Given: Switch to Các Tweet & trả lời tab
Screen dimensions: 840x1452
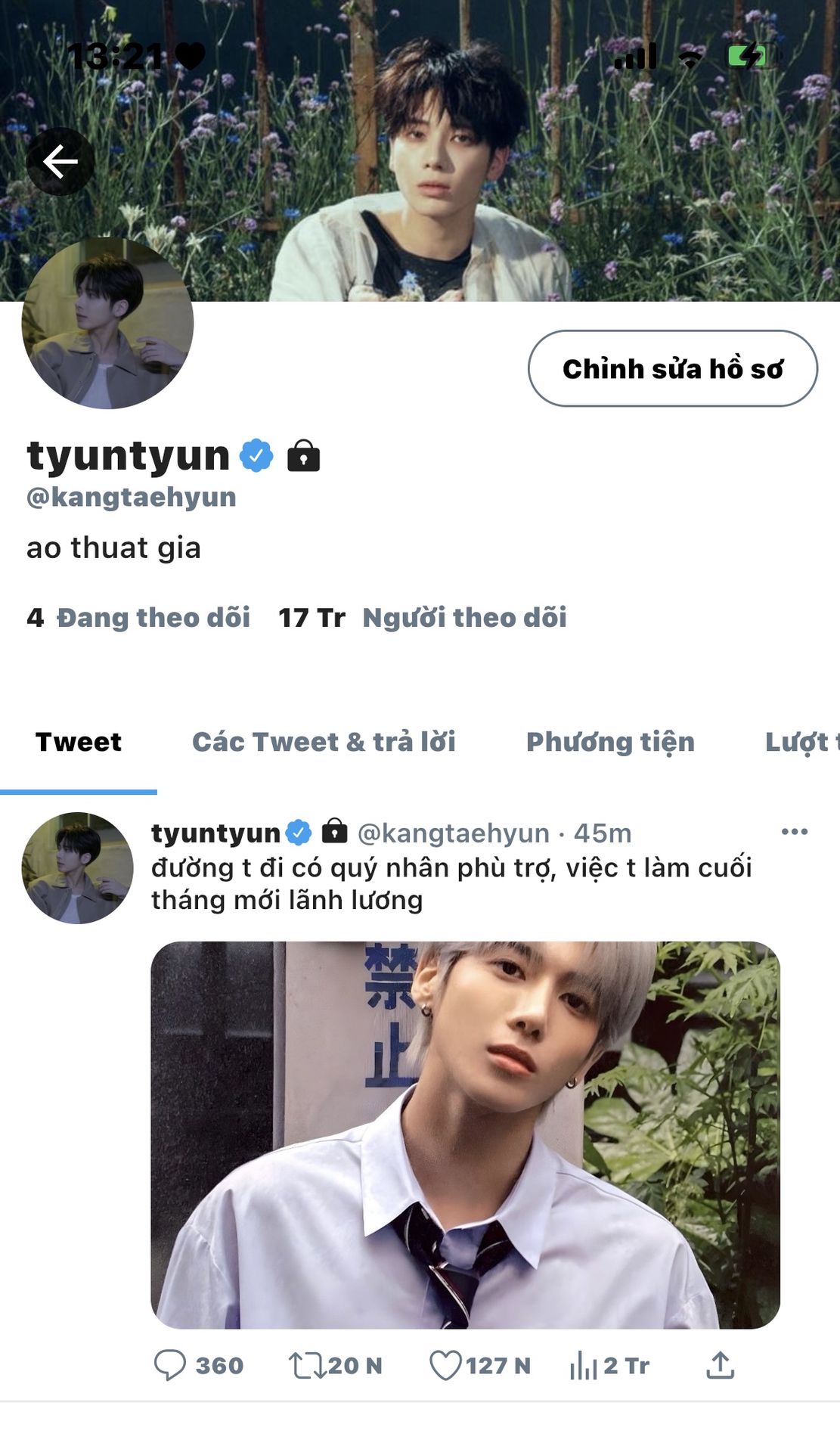Looking at the screenshot, I should click(x=324, y=742).
